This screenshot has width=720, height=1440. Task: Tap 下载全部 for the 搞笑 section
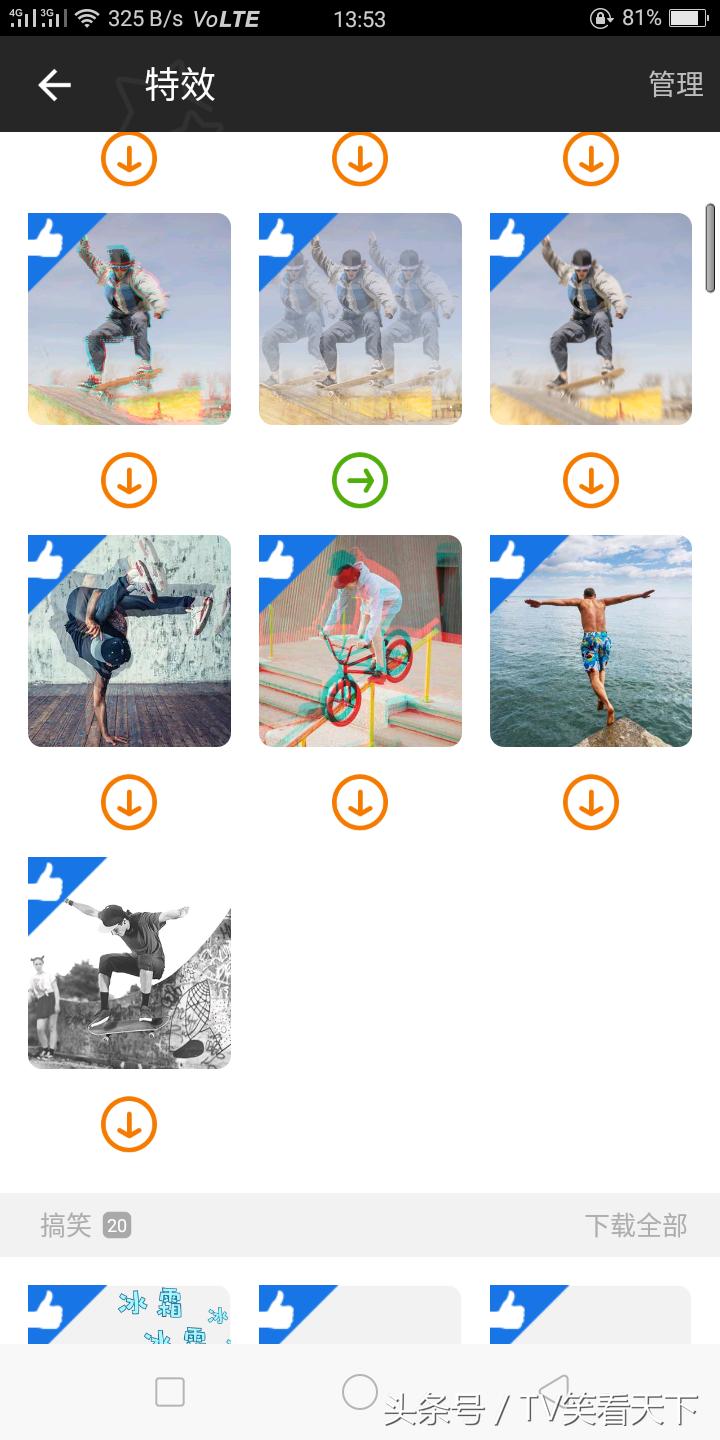[x=636, y=1225]
